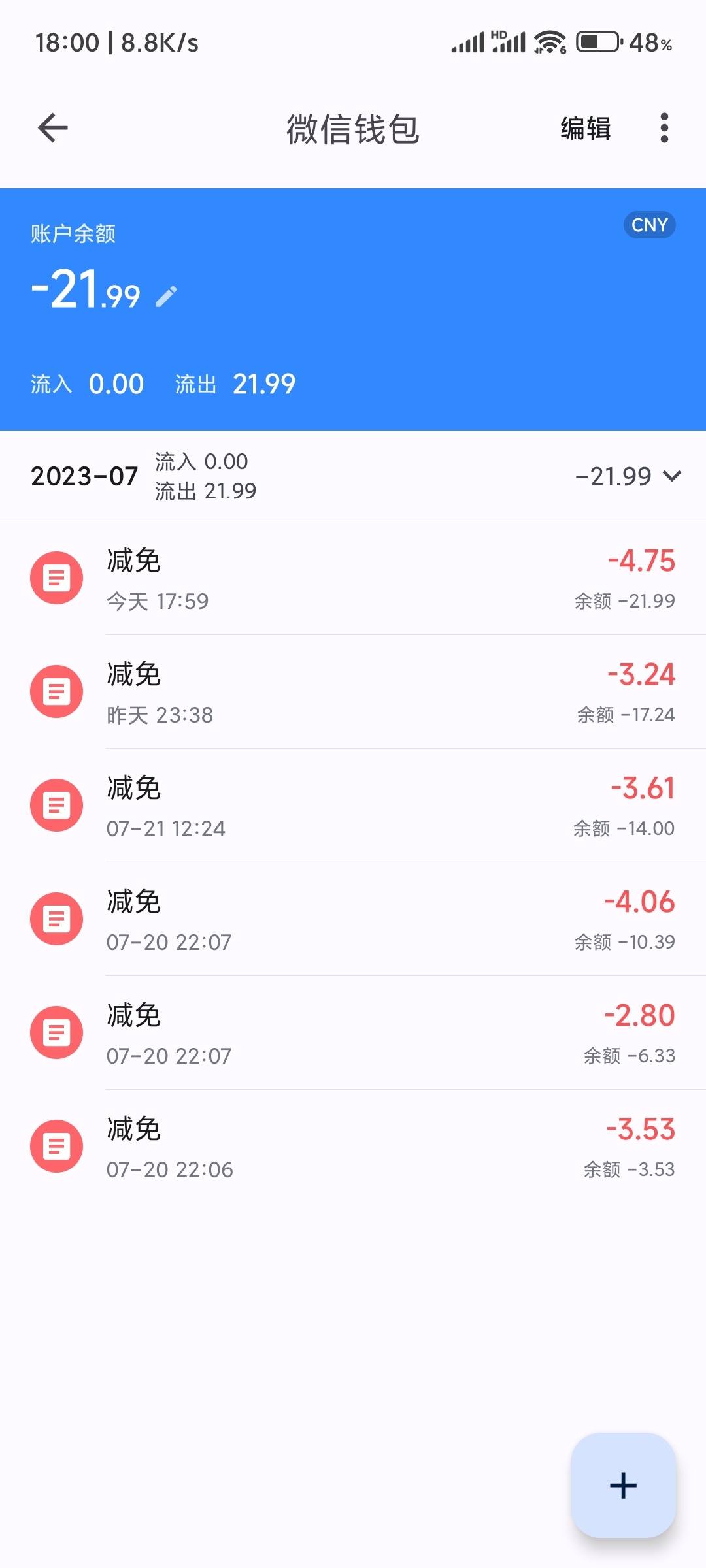Open the 减免 entry of -4.75
Screen dimensions: 706x1568
(x=353, y=578)
